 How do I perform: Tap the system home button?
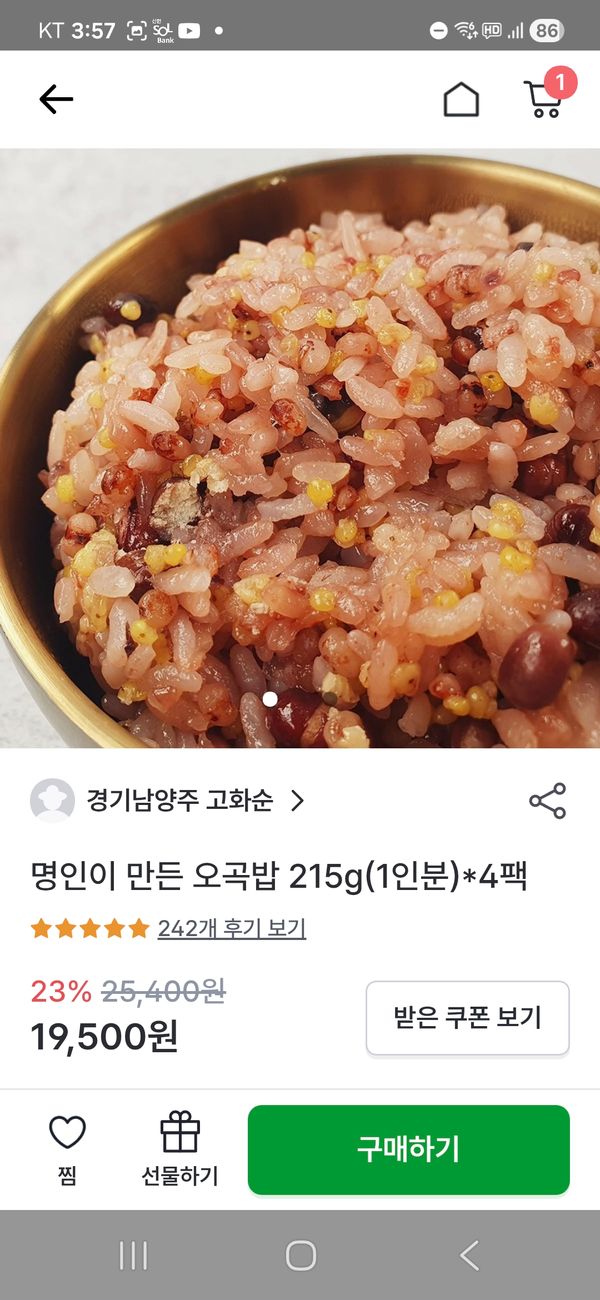300,1255
